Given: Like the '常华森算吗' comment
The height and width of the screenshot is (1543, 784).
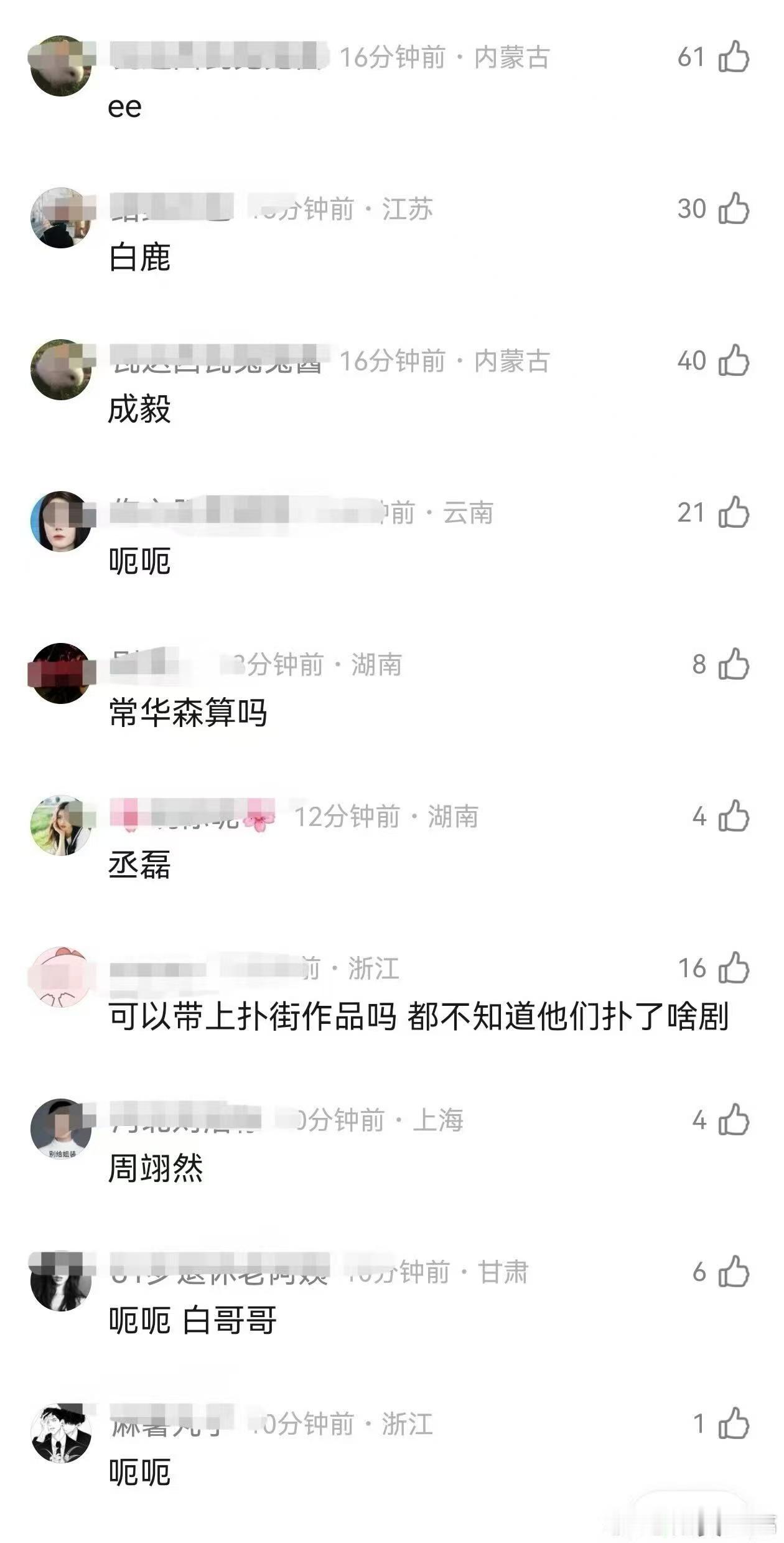Looking at the screenshot, I should coord(733,665).
